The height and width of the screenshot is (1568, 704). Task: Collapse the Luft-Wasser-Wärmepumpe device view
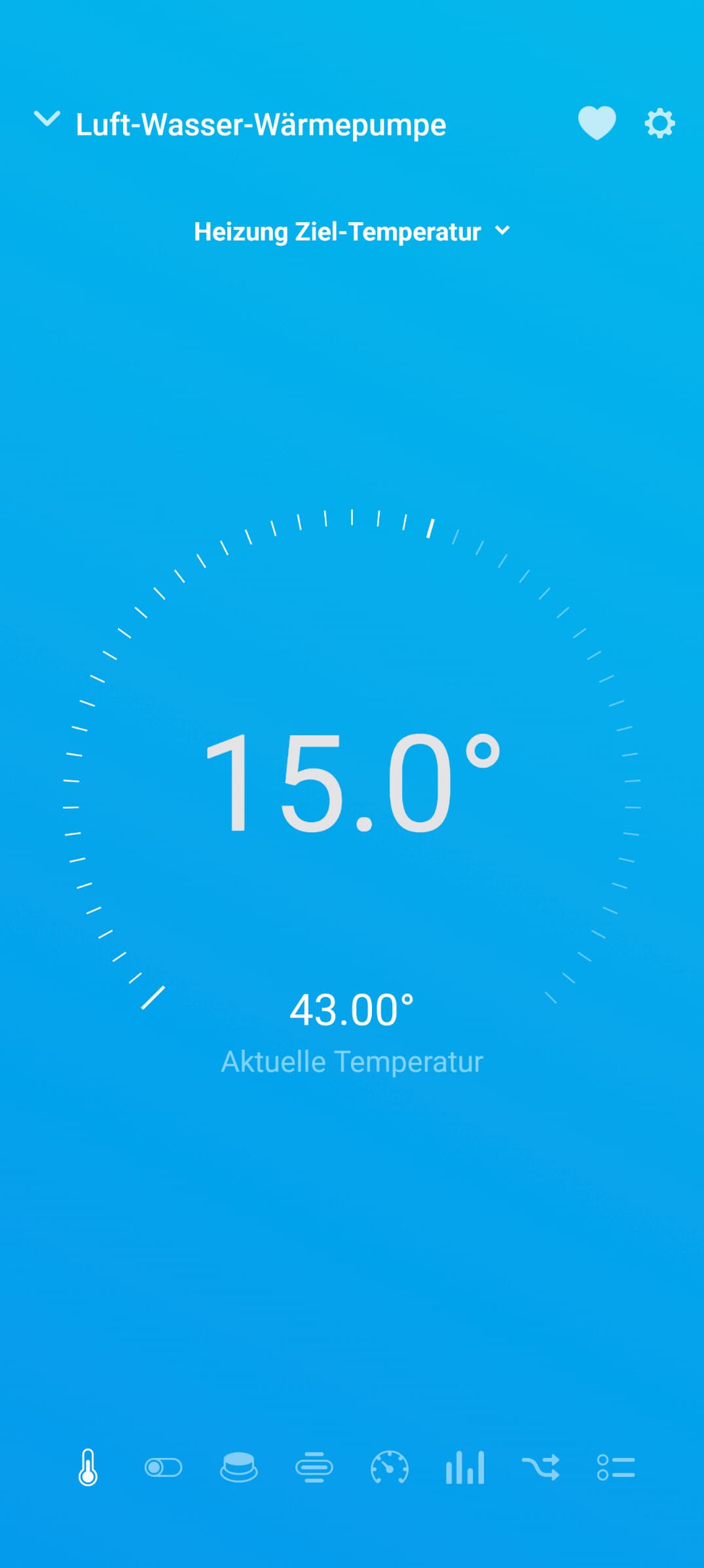click(x=47, y=120)
